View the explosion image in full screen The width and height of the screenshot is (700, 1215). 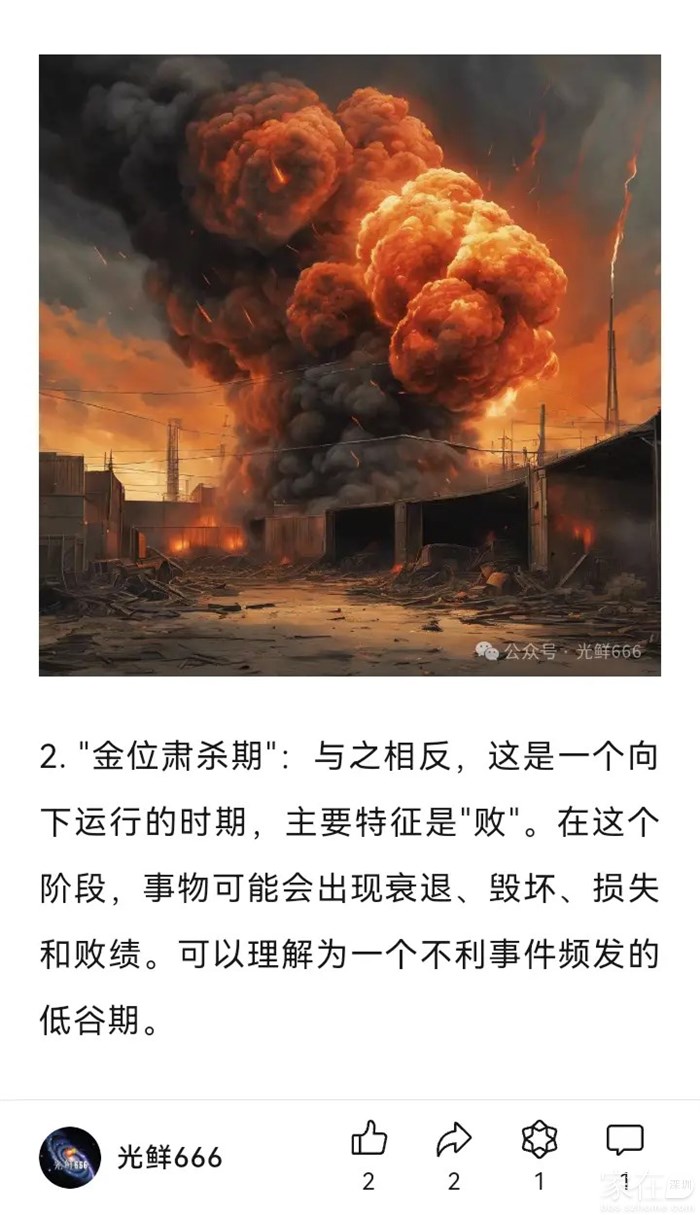pyautogui.click(x=349, y=365)
